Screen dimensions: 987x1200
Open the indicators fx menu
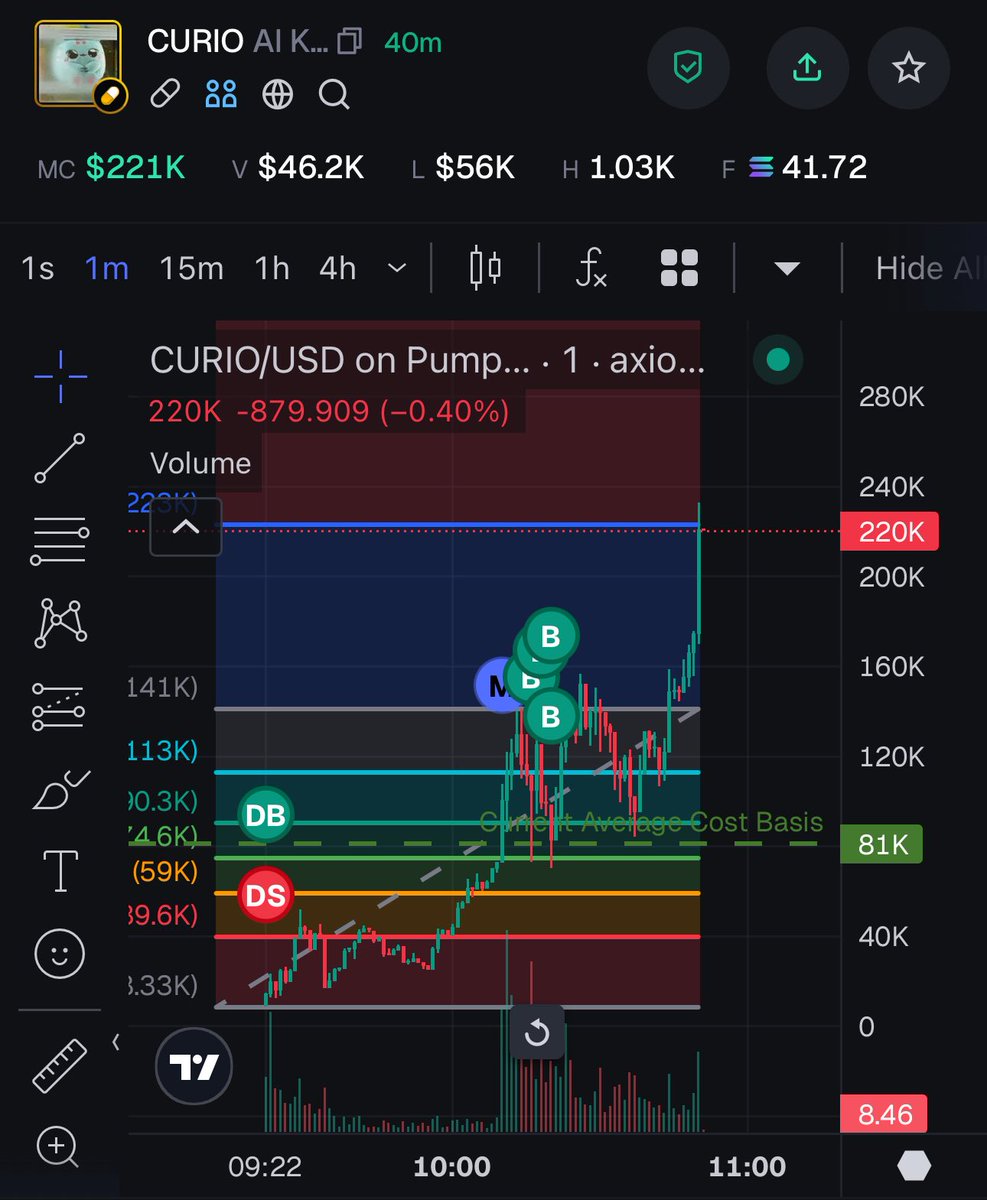[x=592, y=268]
